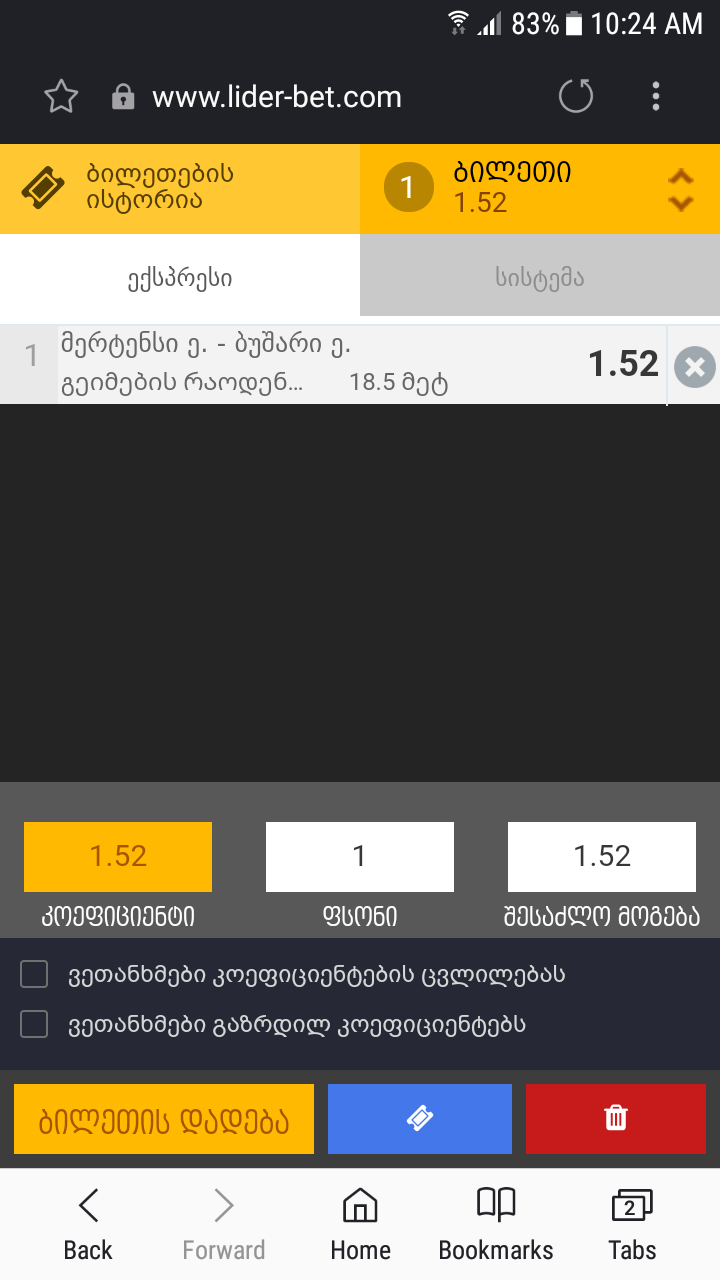Check agreement to increased coefficients
The image size is (720, 1280).
click(33, 1024)
